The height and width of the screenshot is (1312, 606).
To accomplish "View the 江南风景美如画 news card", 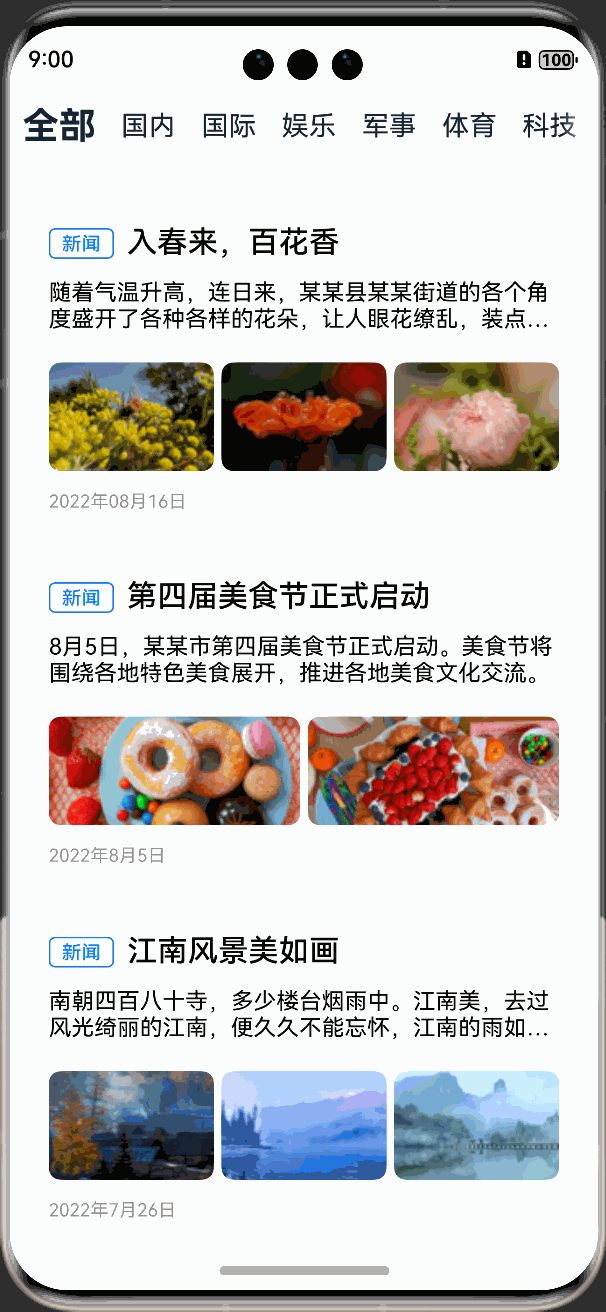I will (233, 951).
